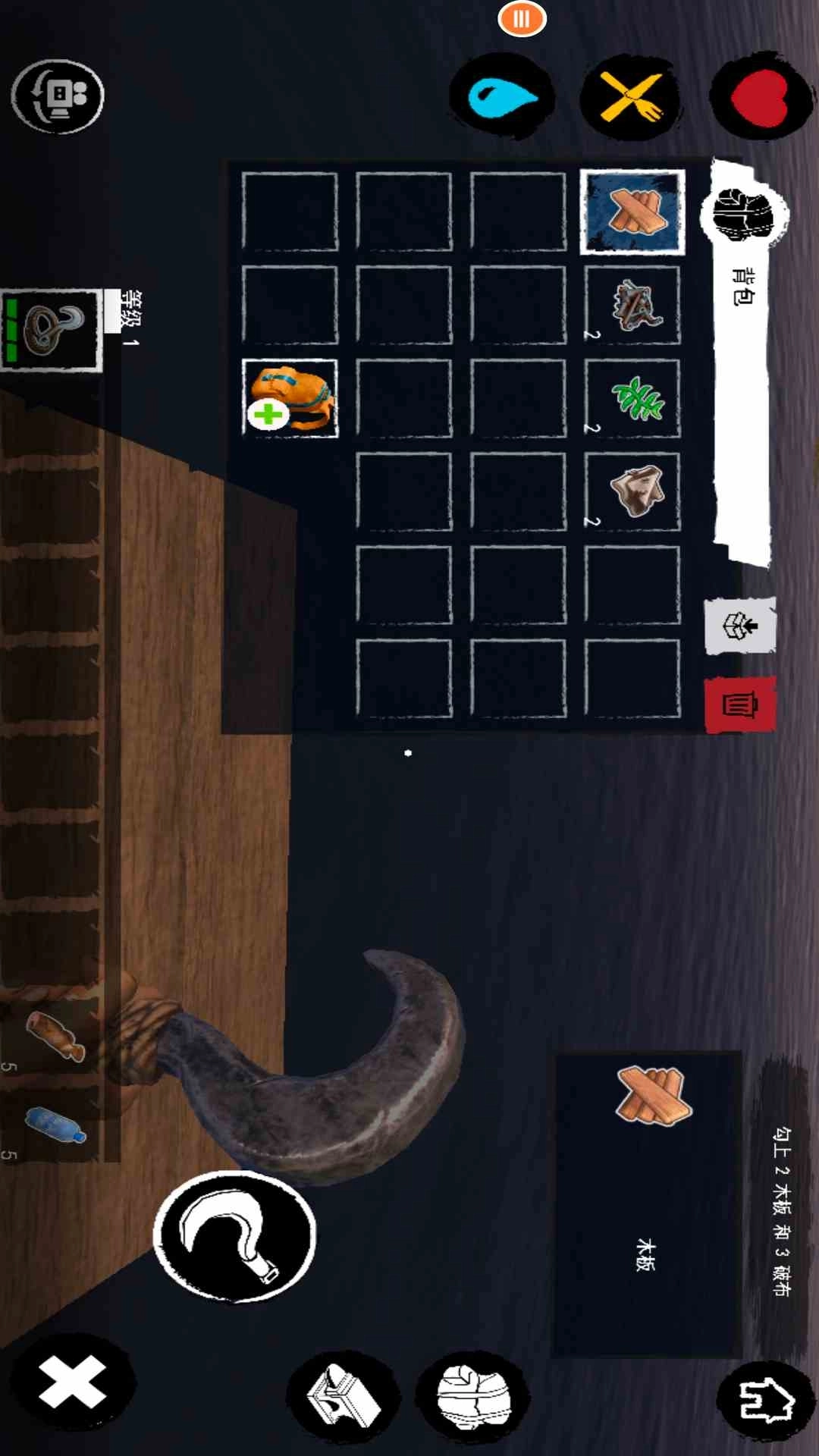
Task: Select the wood planks inventory slot
Action: click(632, 212)
